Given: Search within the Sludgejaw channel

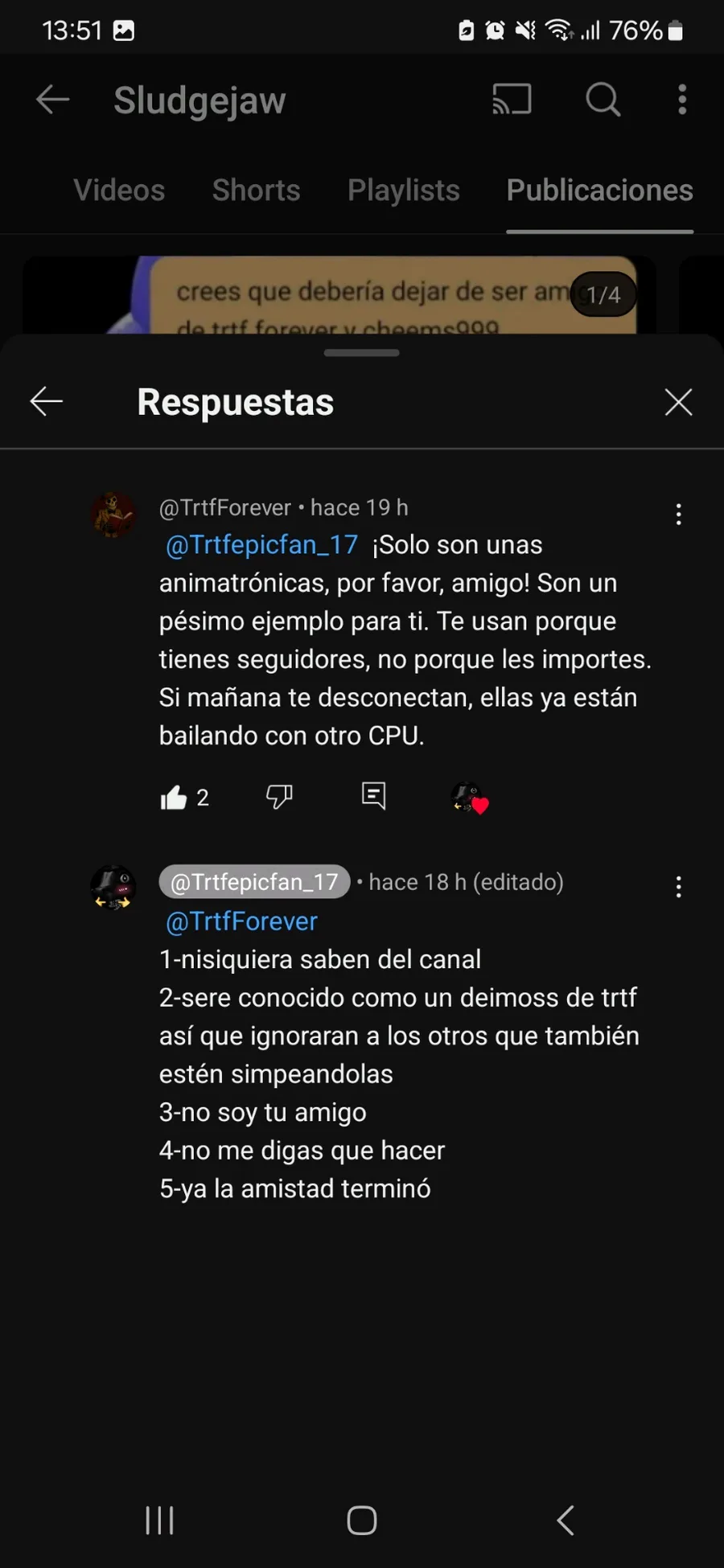Looking at the screenshot, I should [x=603, y=100].
